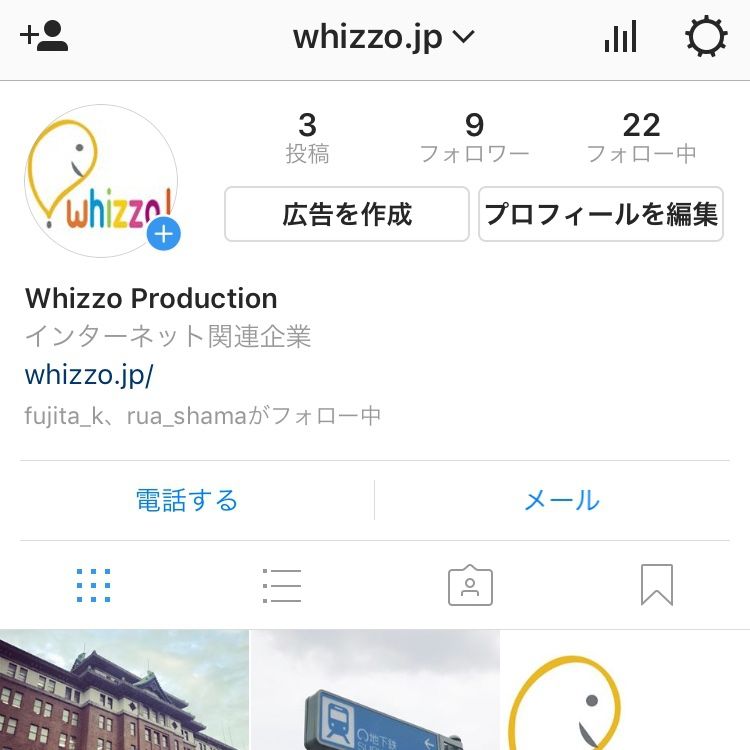Tap メール to email the business
Image resolution: width=750 pixels, height=750 pixels.
pyautogui.click(x=562, y=500)
